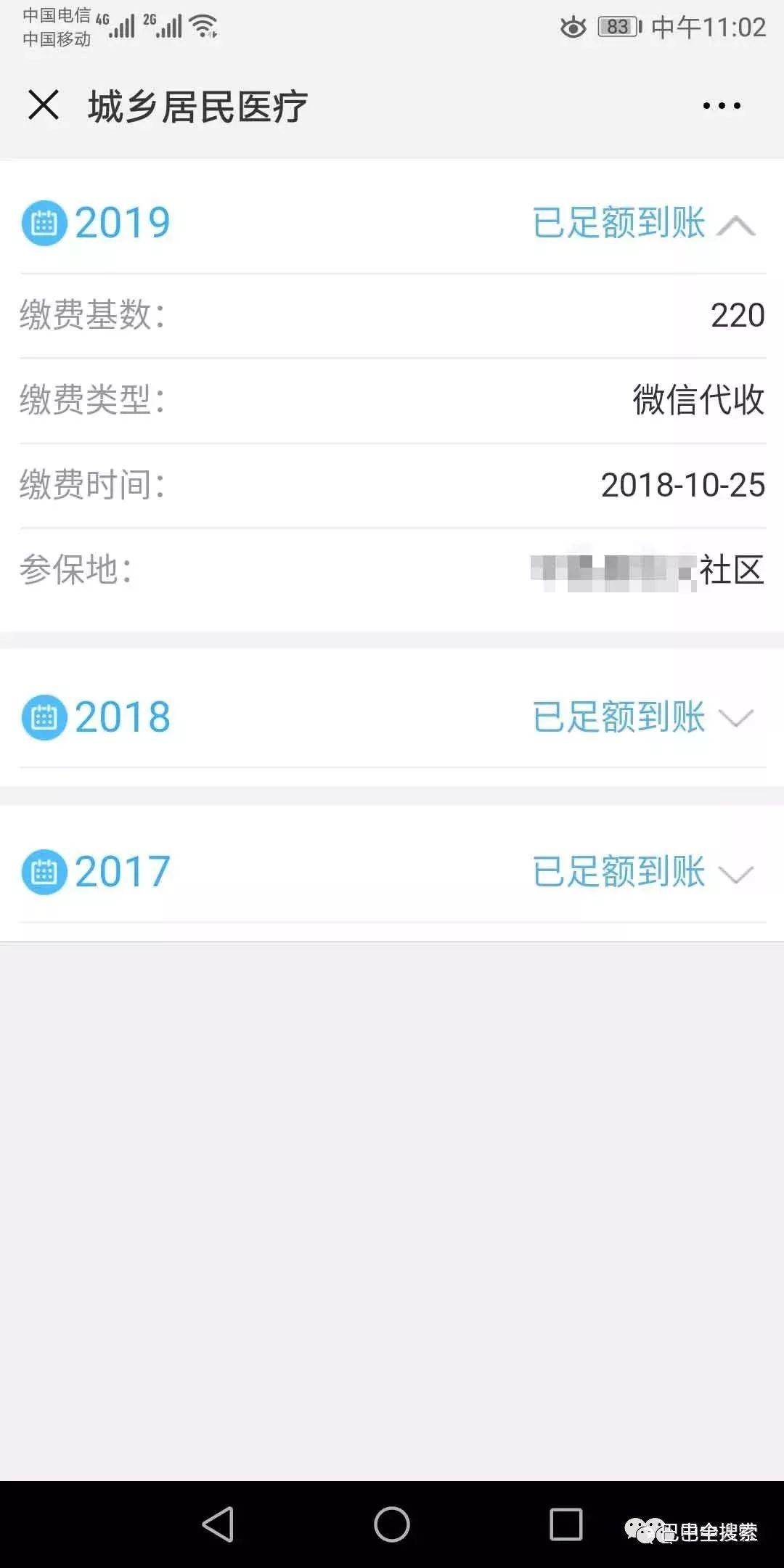This screenshot has height=1568, width=784.
Task: Open recent apps from navigation bar
Action: [x=565, y=1524]
